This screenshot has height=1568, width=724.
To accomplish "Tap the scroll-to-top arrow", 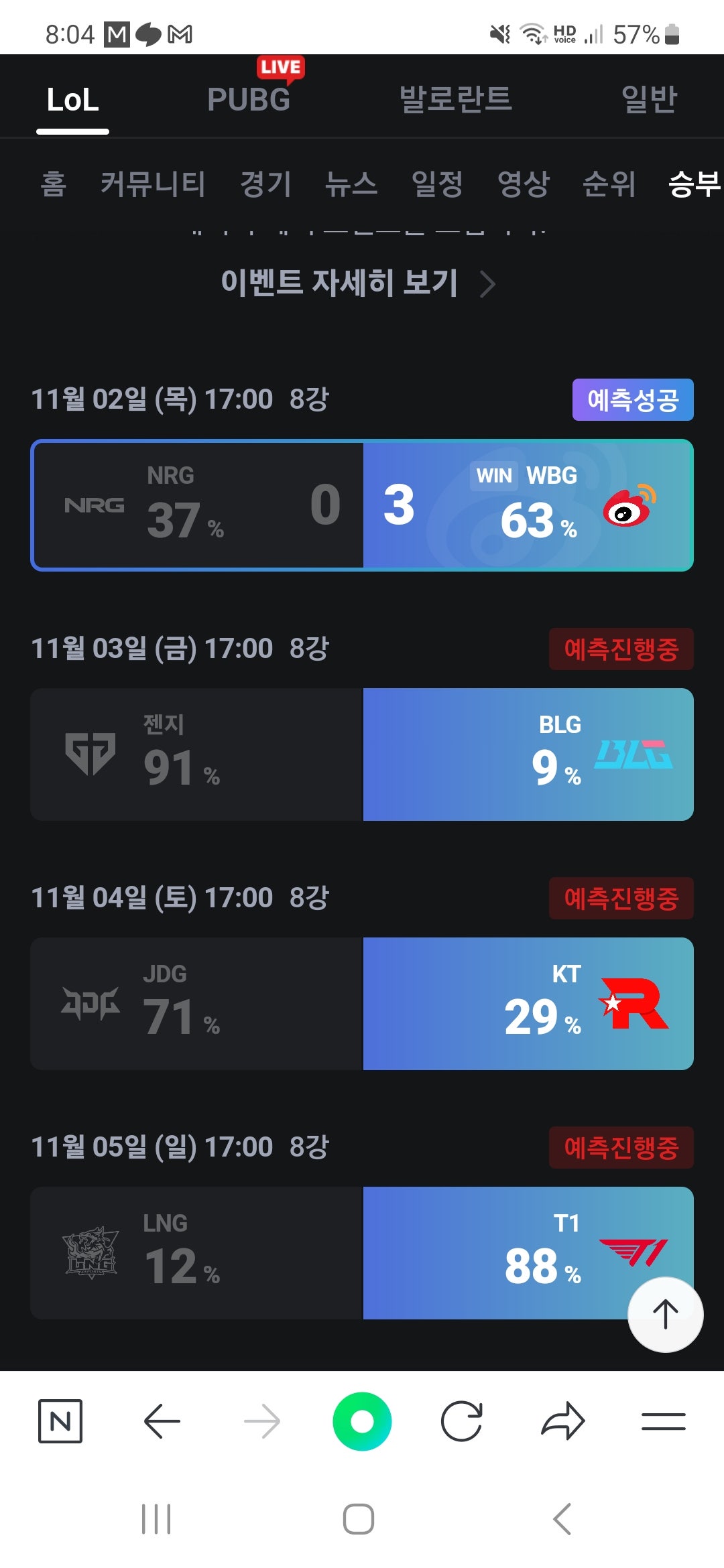I will (x=666, y=1315).
